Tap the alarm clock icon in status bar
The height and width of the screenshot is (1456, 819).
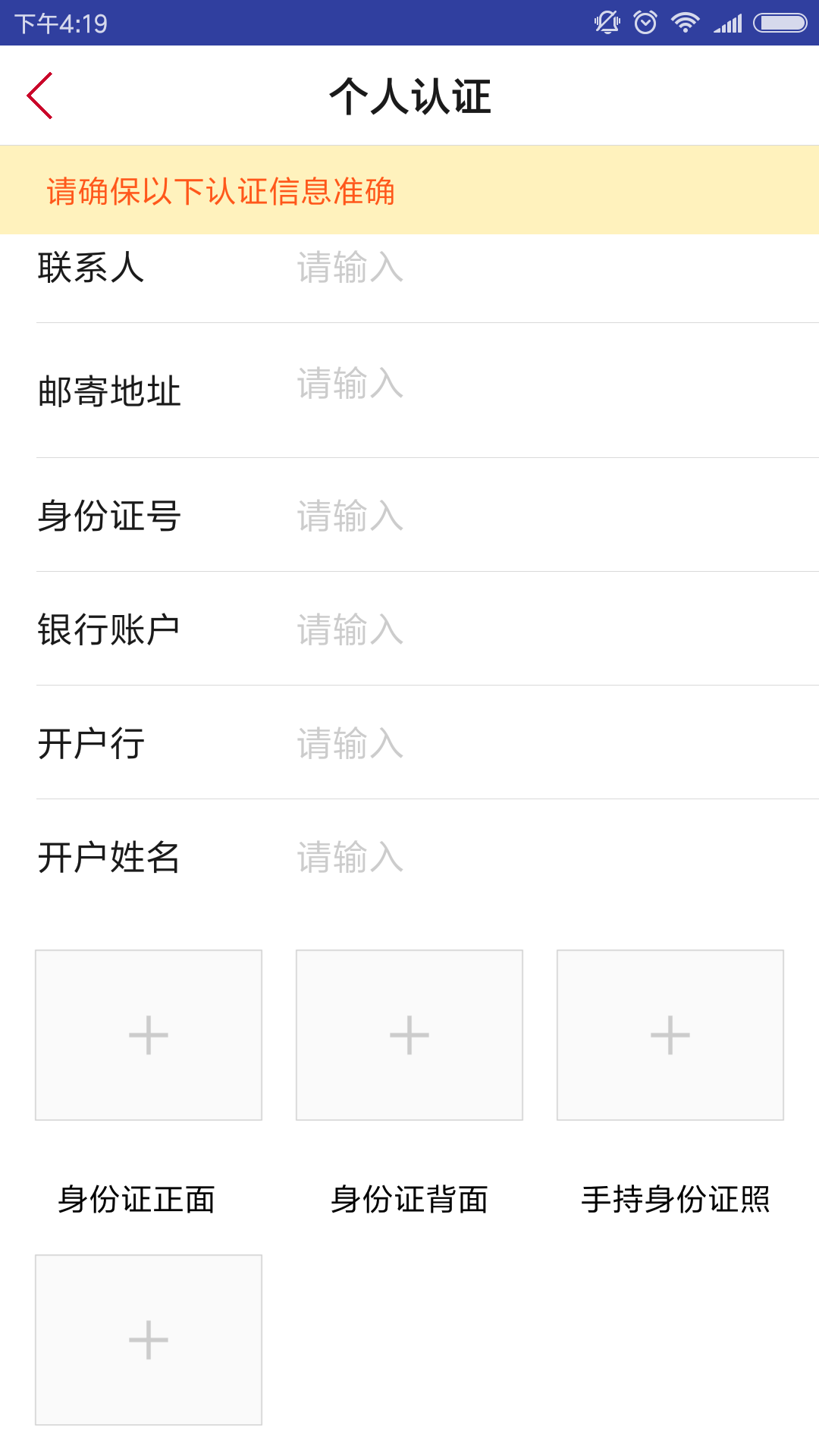[x=644, y=21]
